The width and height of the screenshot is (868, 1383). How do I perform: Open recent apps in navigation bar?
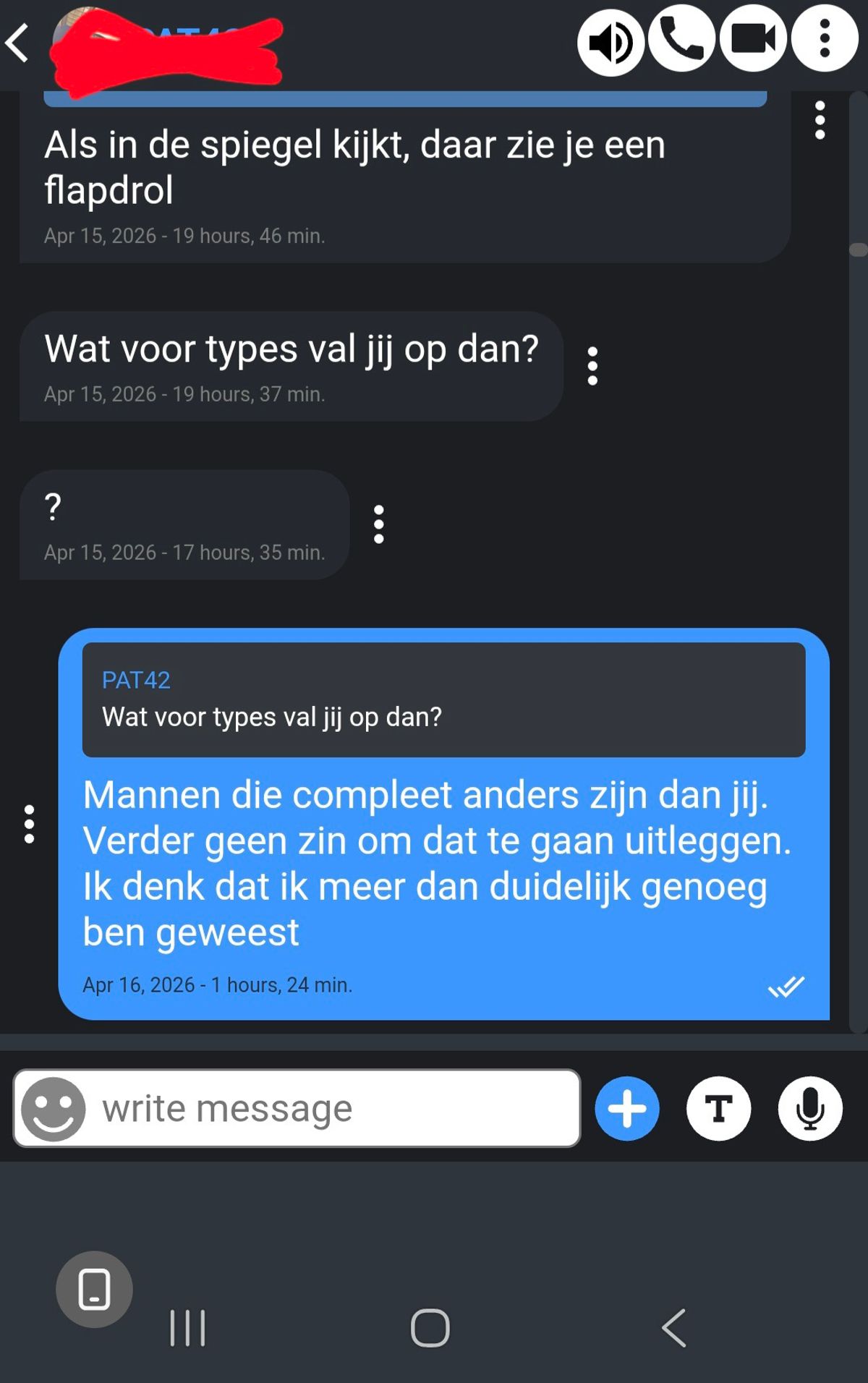187,1328
